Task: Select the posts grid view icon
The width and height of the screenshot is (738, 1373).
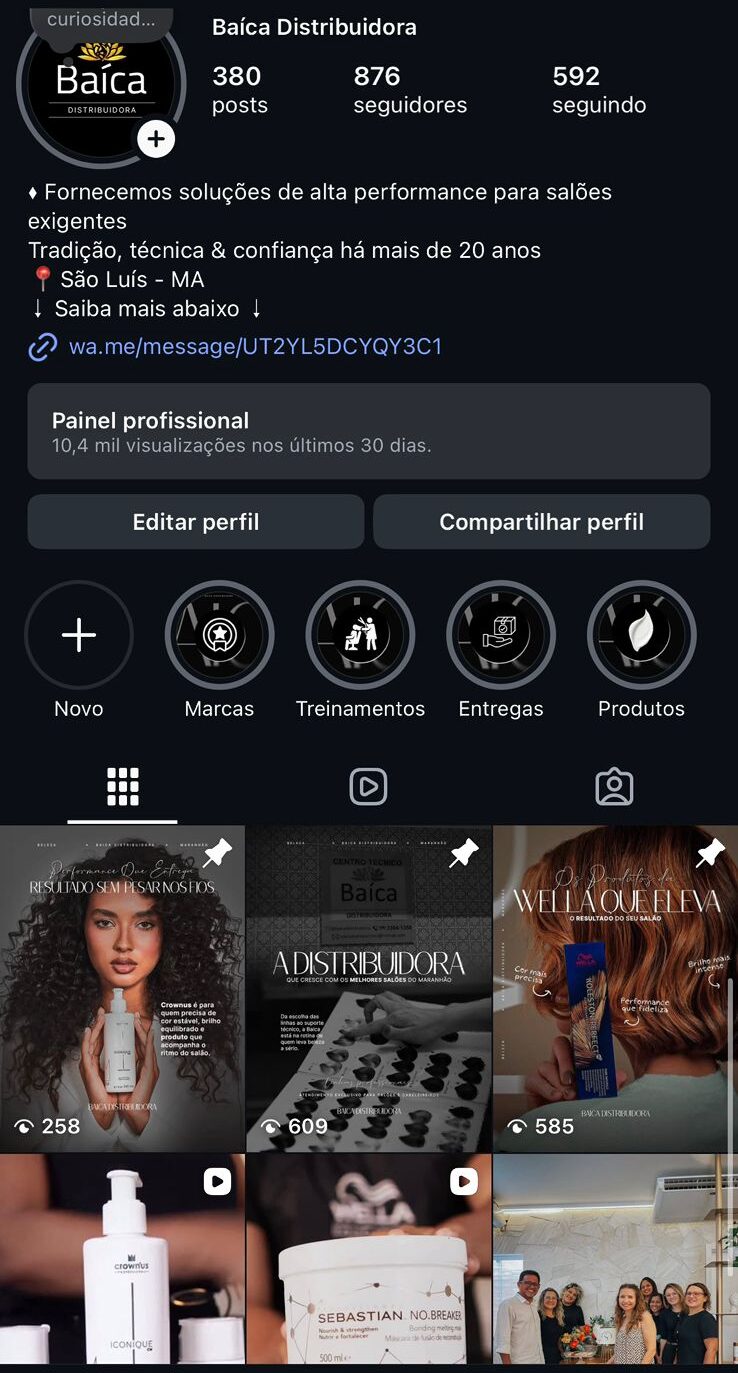Action: tap(122, 786)
